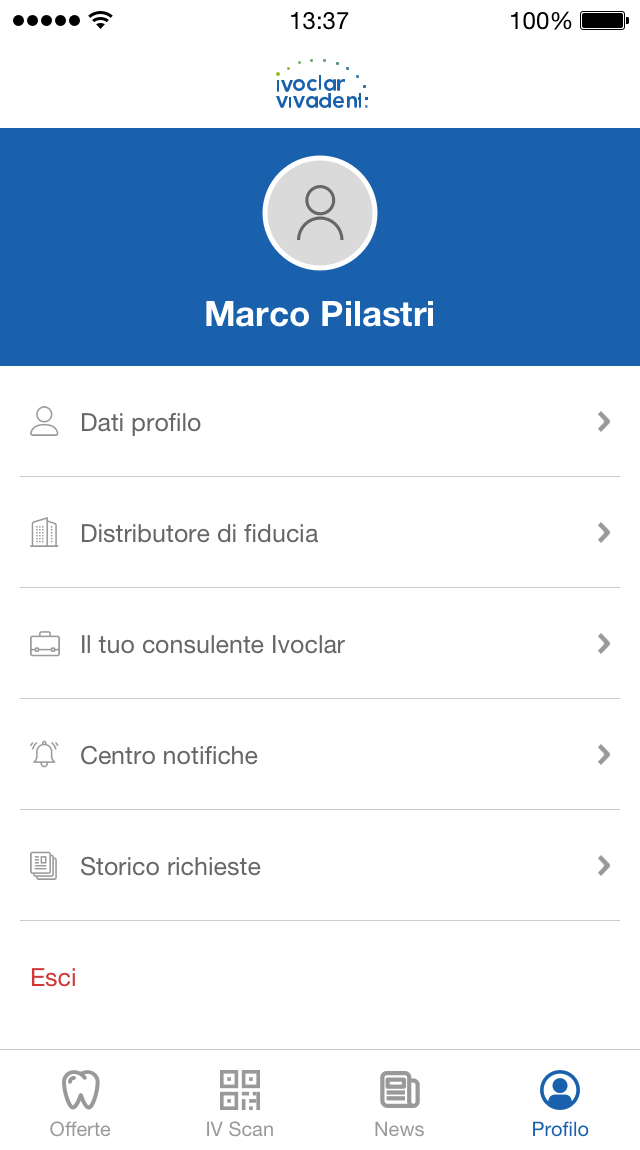
Task: Open Dati profilo settings
Action: tap(320, 422)
